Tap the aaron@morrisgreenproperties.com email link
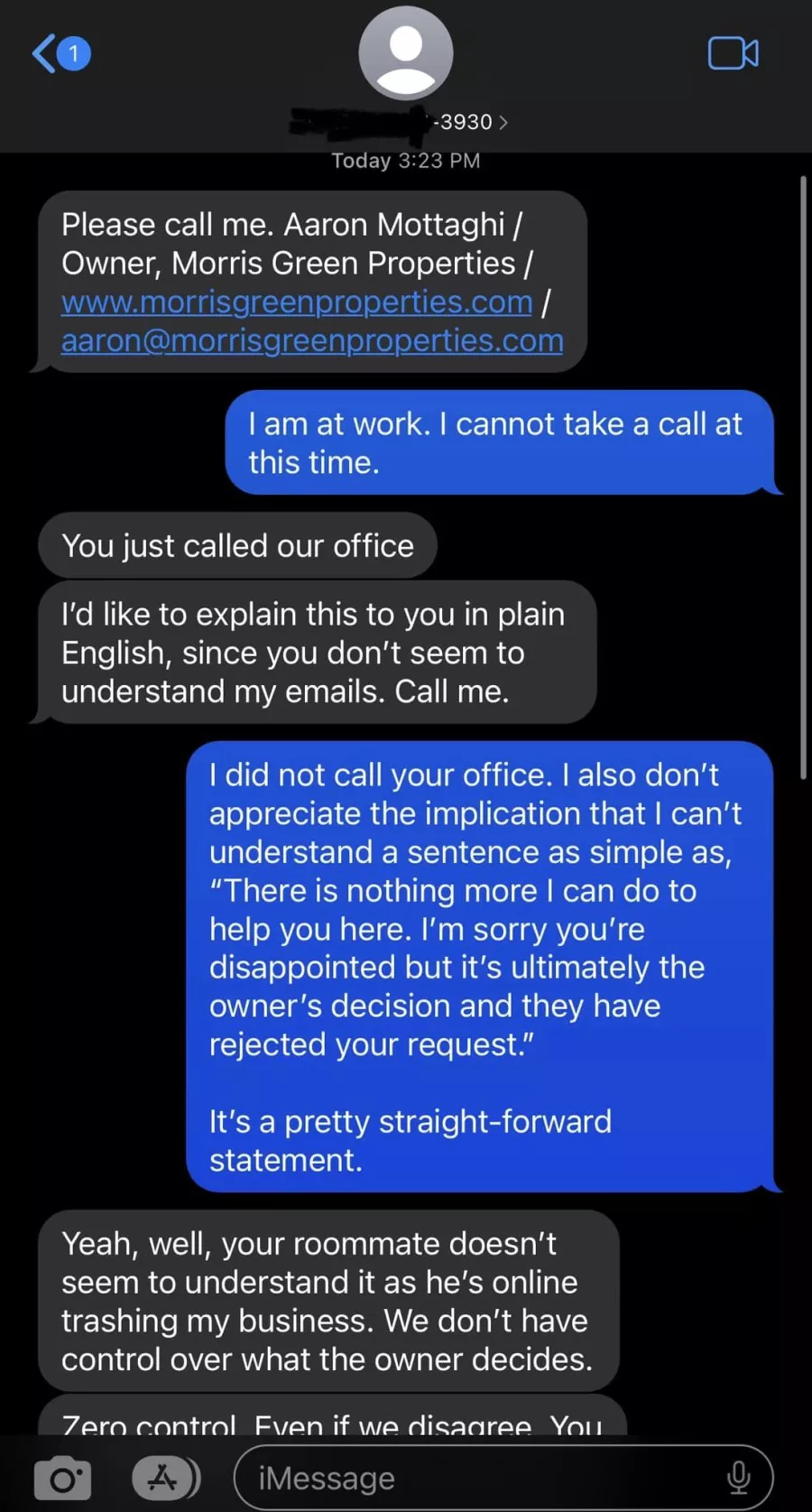812x1512 pixels. pos(312,341)
